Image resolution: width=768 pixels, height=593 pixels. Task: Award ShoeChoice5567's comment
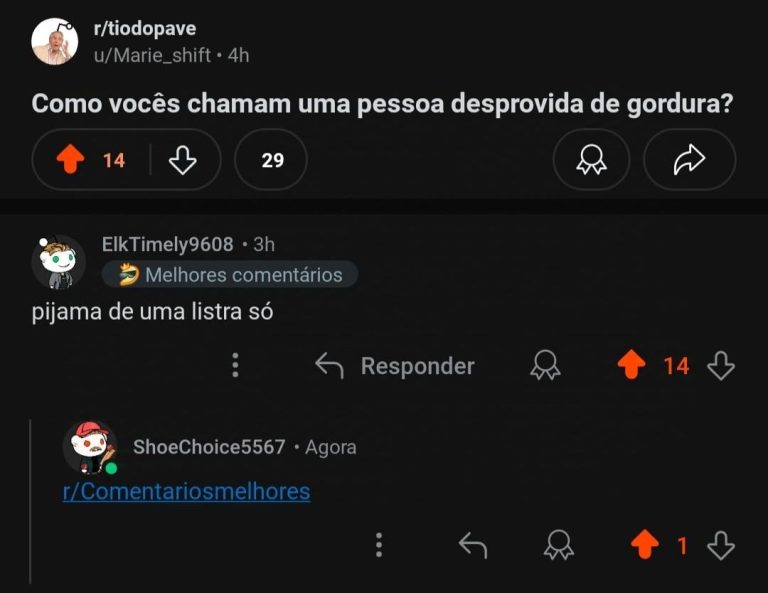[558, 545]
